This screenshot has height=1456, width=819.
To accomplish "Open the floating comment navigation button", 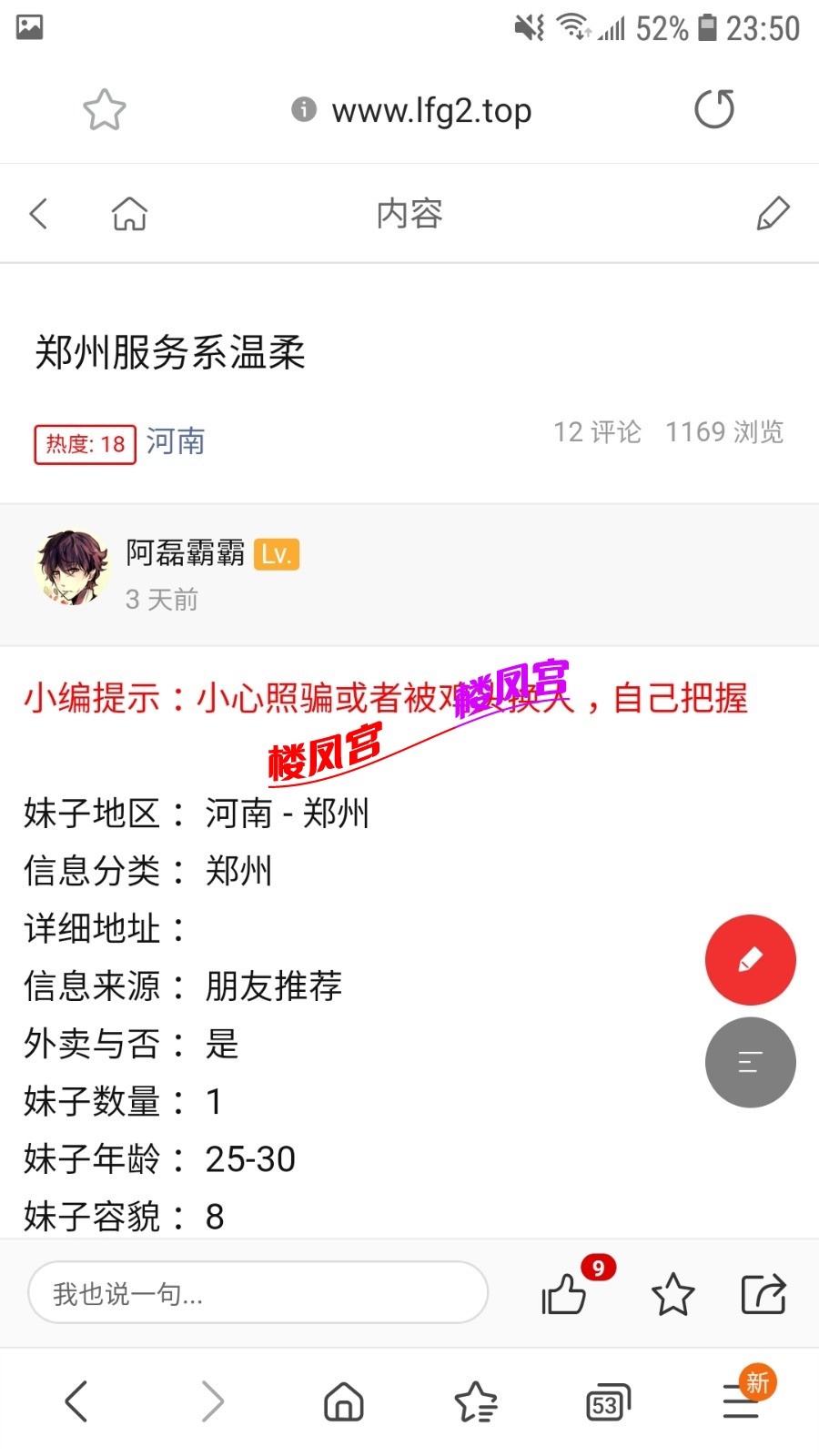I will 750,1062.
